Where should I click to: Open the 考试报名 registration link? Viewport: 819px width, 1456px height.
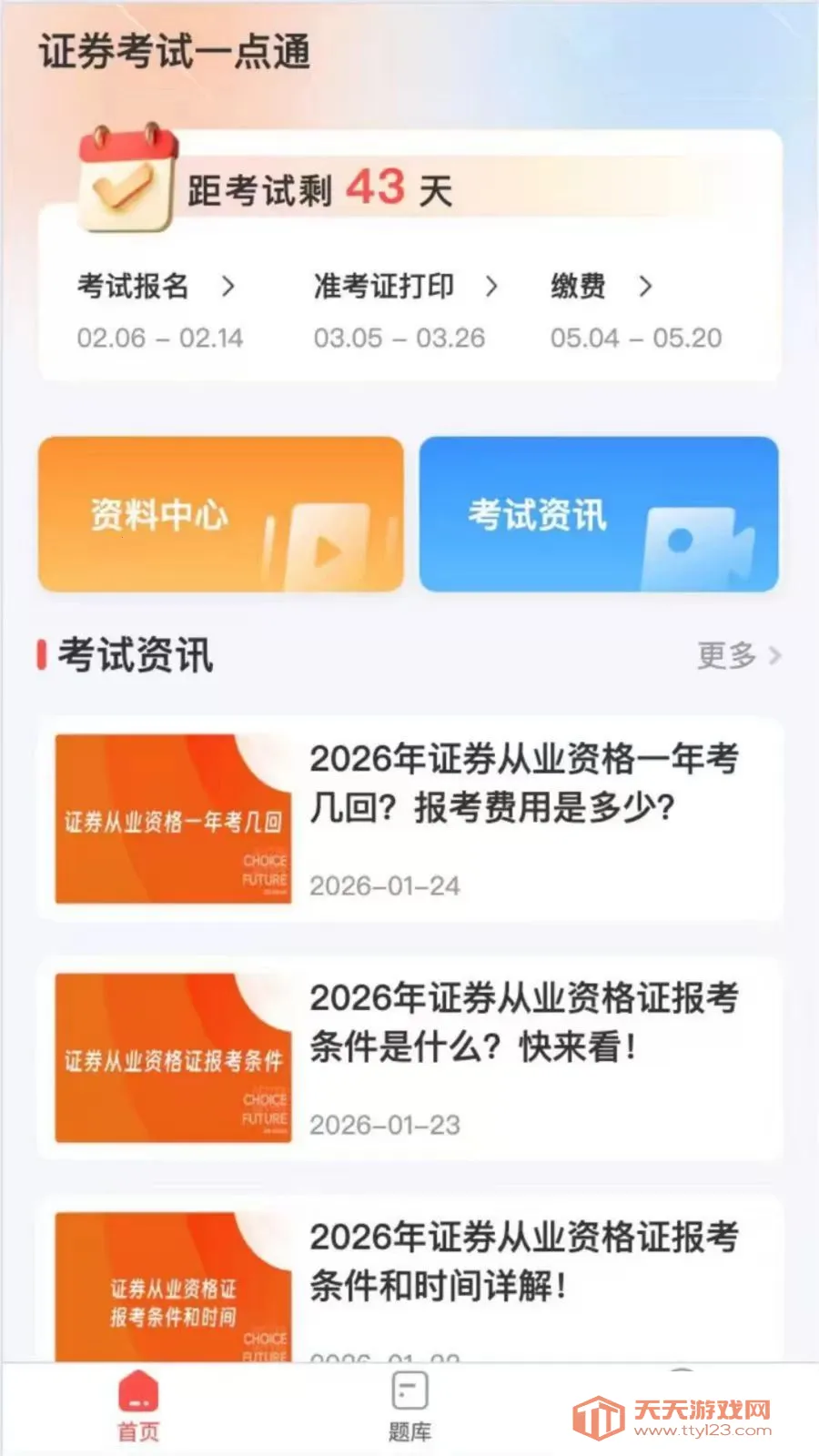tap(155, 288)
